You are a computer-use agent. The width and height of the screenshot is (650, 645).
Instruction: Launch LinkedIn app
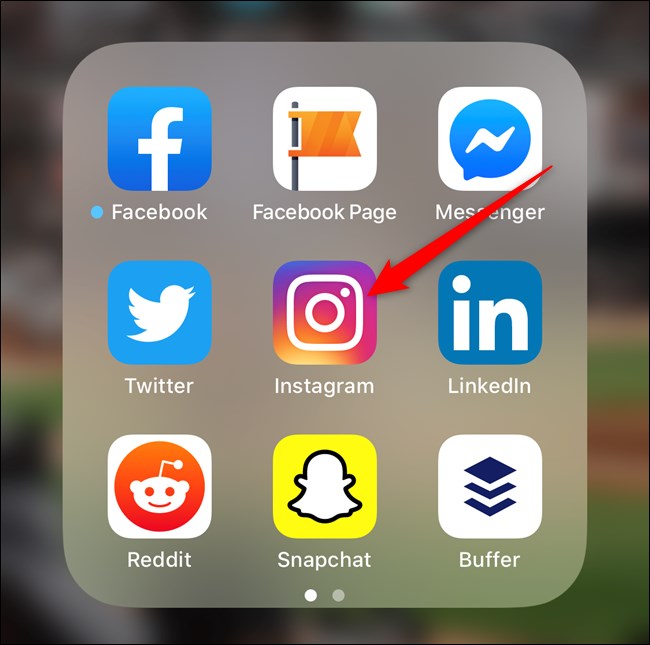click(490, 313)
